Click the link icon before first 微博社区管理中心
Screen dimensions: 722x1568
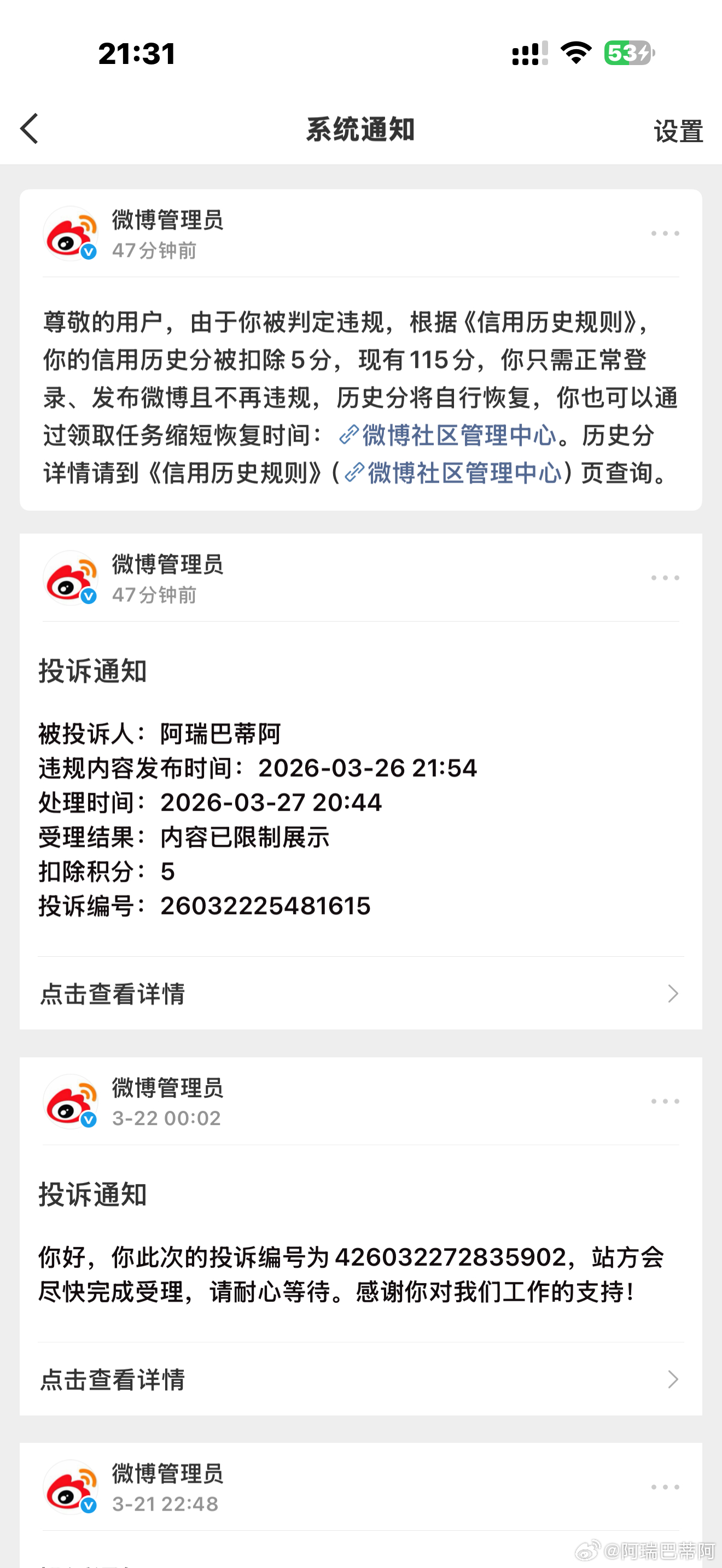pyautogui.click(x=348, y=435)
